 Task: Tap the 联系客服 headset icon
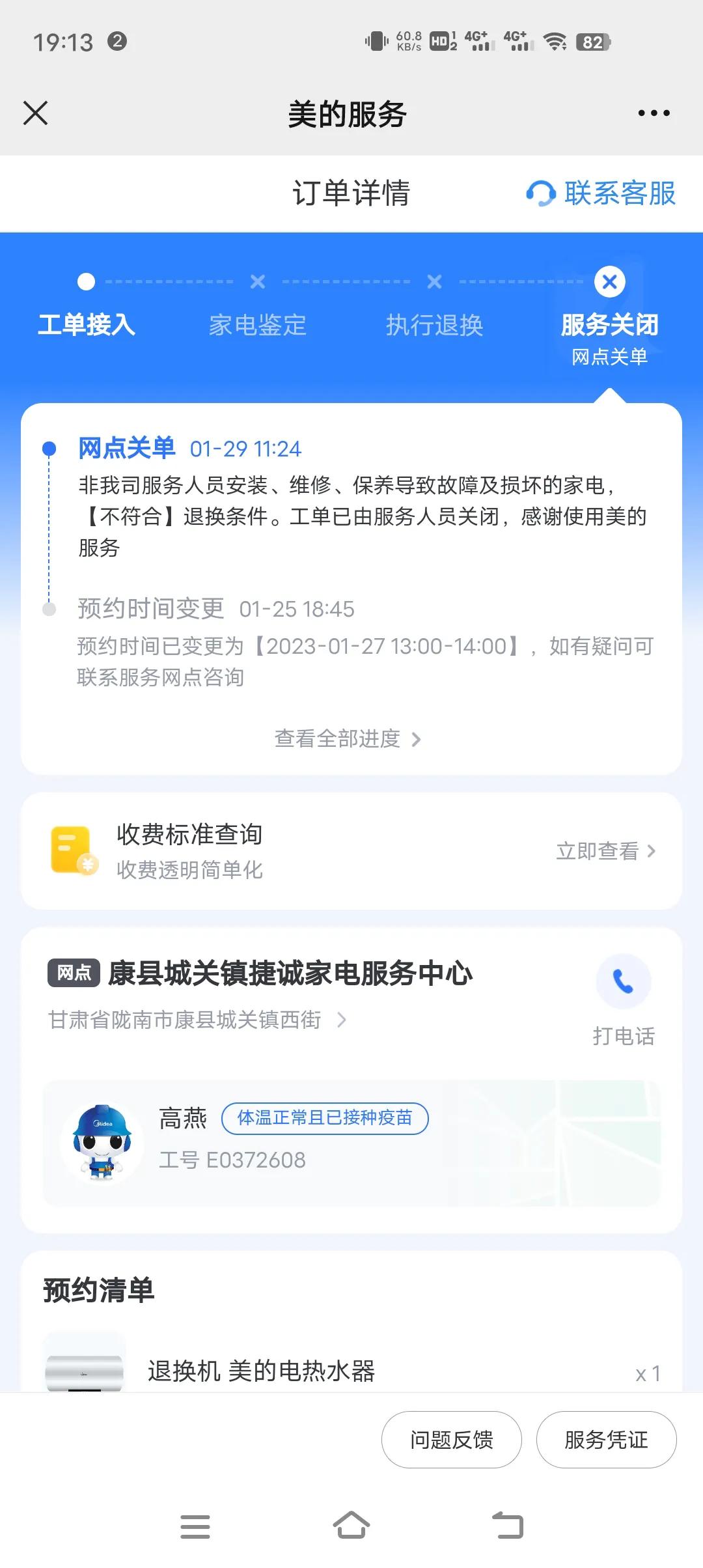point(542,193)
